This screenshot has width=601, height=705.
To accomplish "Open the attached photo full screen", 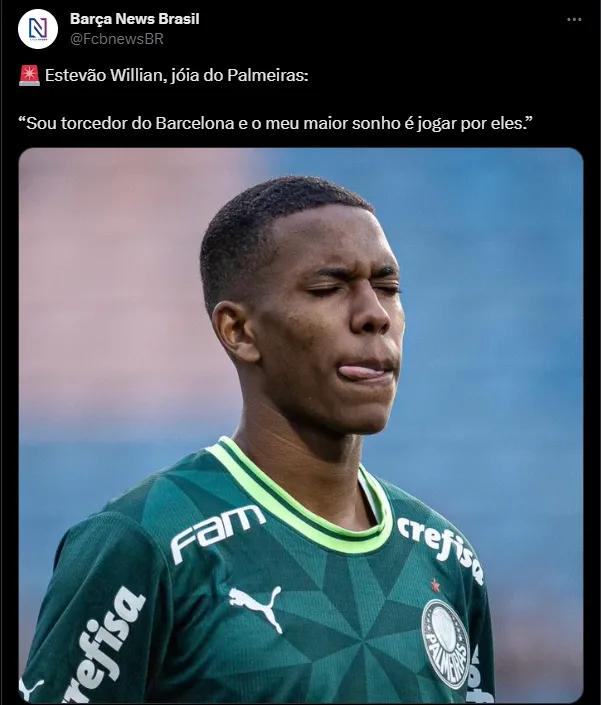I will click(x=300, y=425).
